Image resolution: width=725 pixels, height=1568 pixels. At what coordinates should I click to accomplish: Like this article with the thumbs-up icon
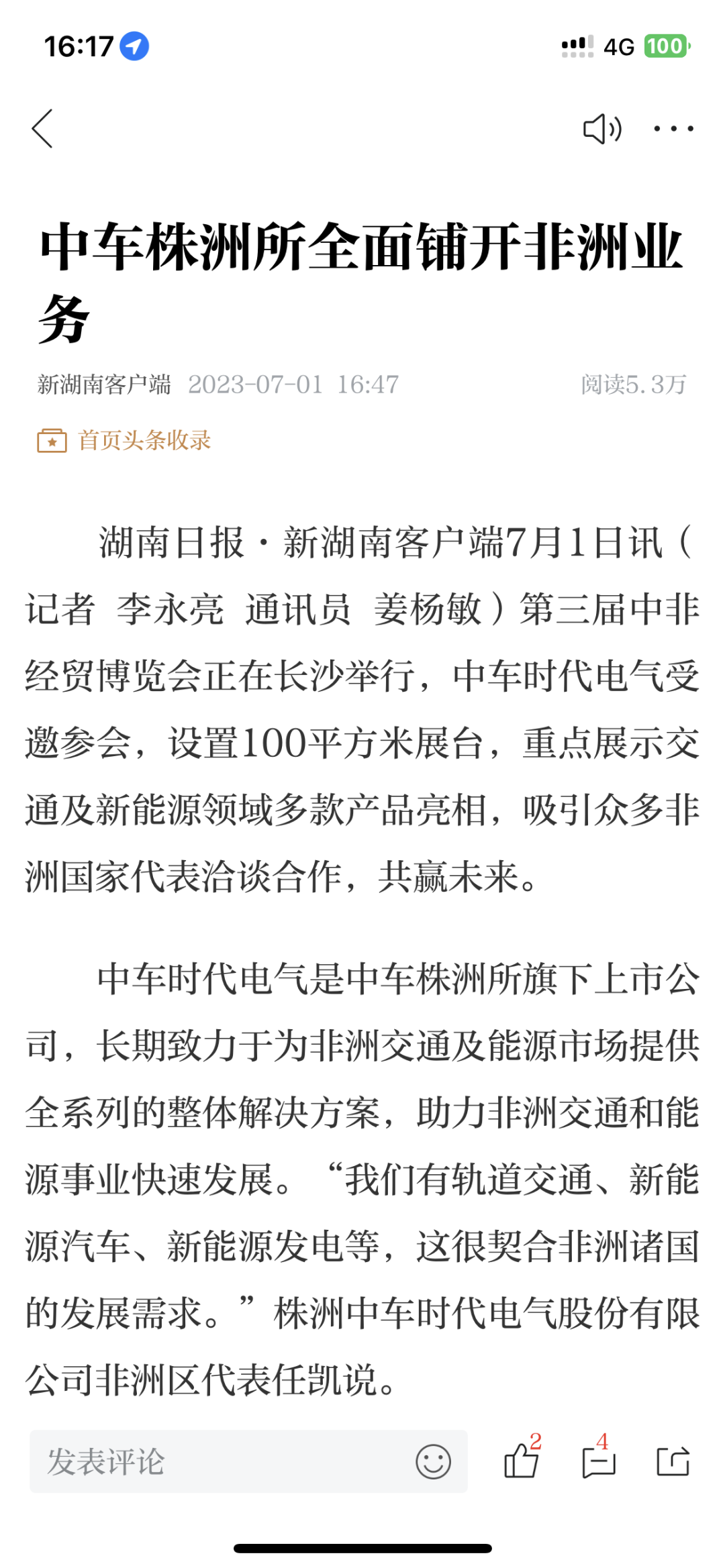click(522, 1461)
